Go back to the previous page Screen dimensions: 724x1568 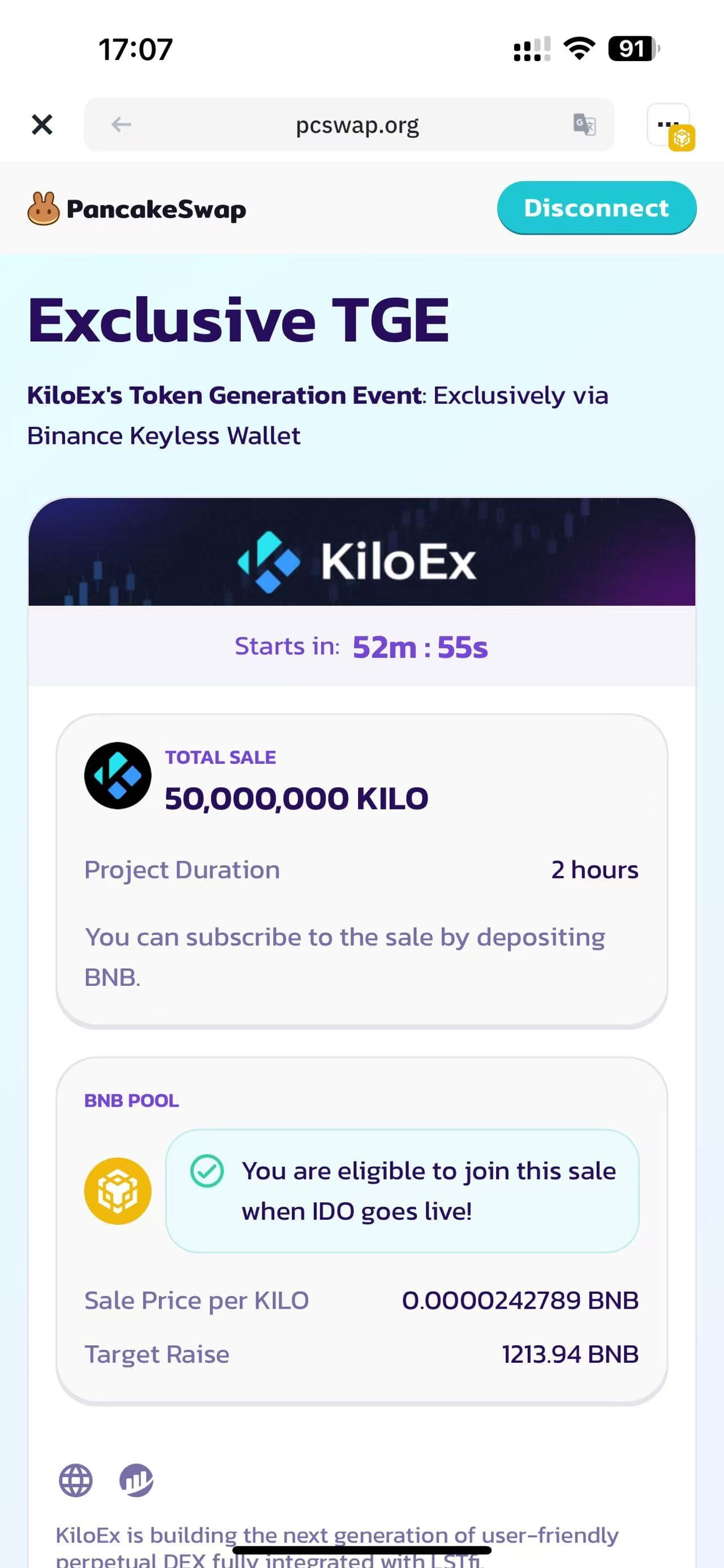[x=121, y=125]
